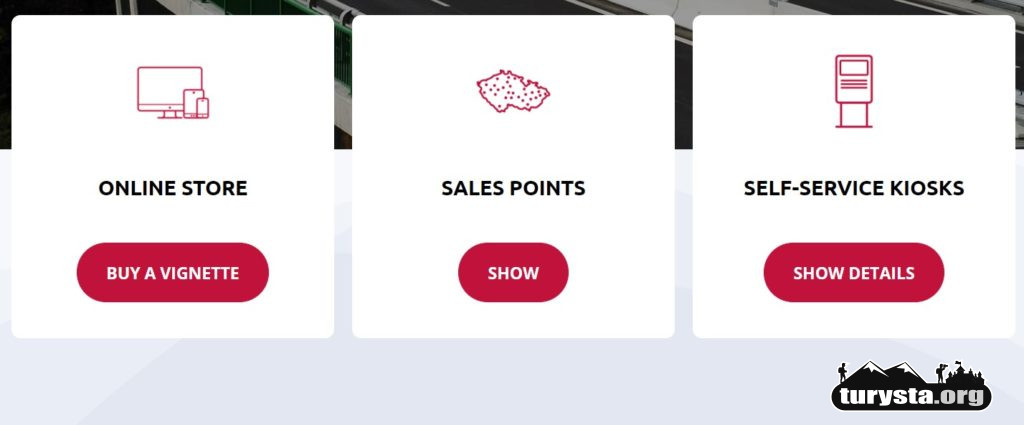Screen dimensions: 1024x425
Task: Open Show Details for self-service kiosks
Action: 853,272
